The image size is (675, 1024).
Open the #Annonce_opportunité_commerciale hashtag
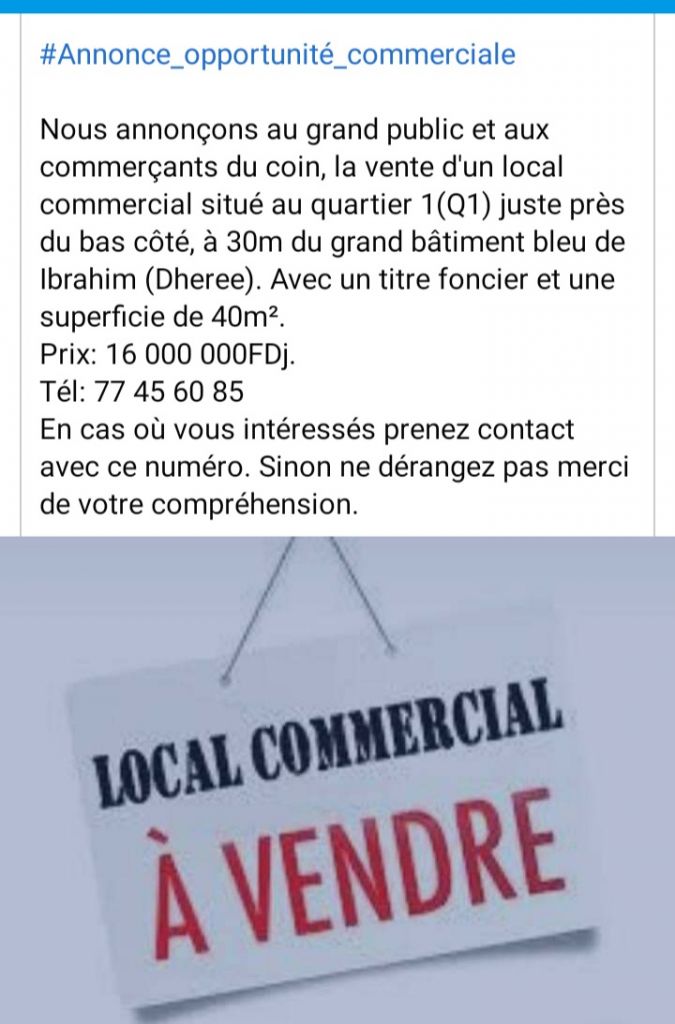278,55
